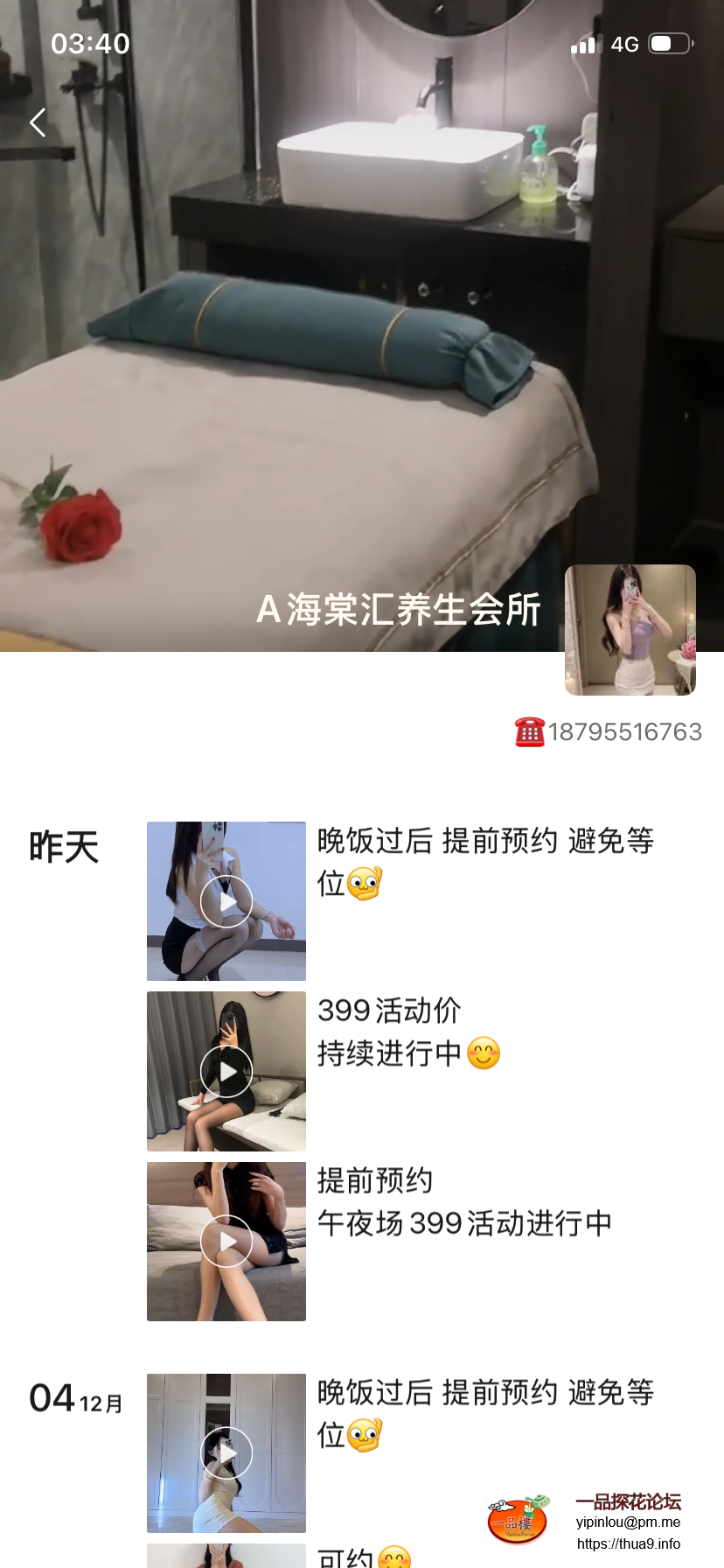724x1568 pixels.
Task: Go back using the top-left arrow
Action: (x=38, y=122)
